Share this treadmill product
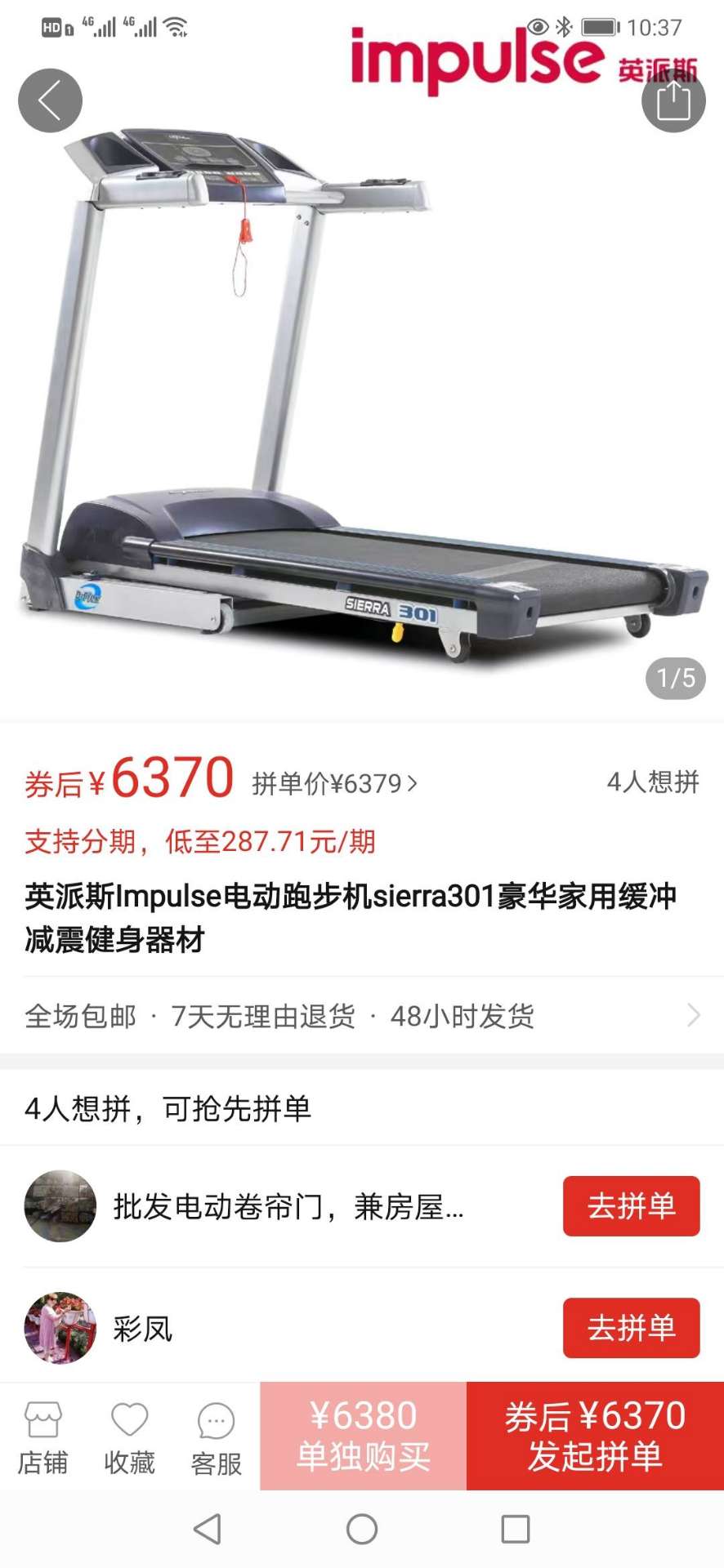 673,100
